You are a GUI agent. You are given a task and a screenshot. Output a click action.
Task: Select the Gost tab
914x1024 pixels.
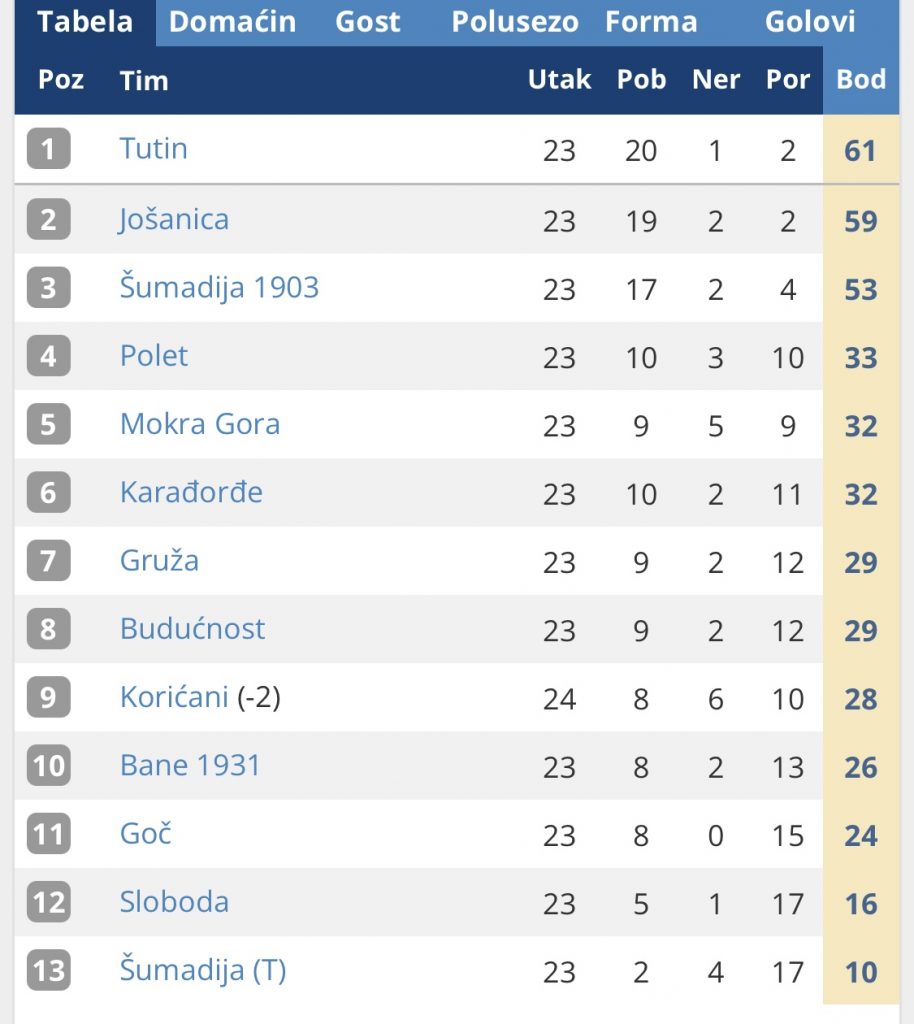click(367, 22)
